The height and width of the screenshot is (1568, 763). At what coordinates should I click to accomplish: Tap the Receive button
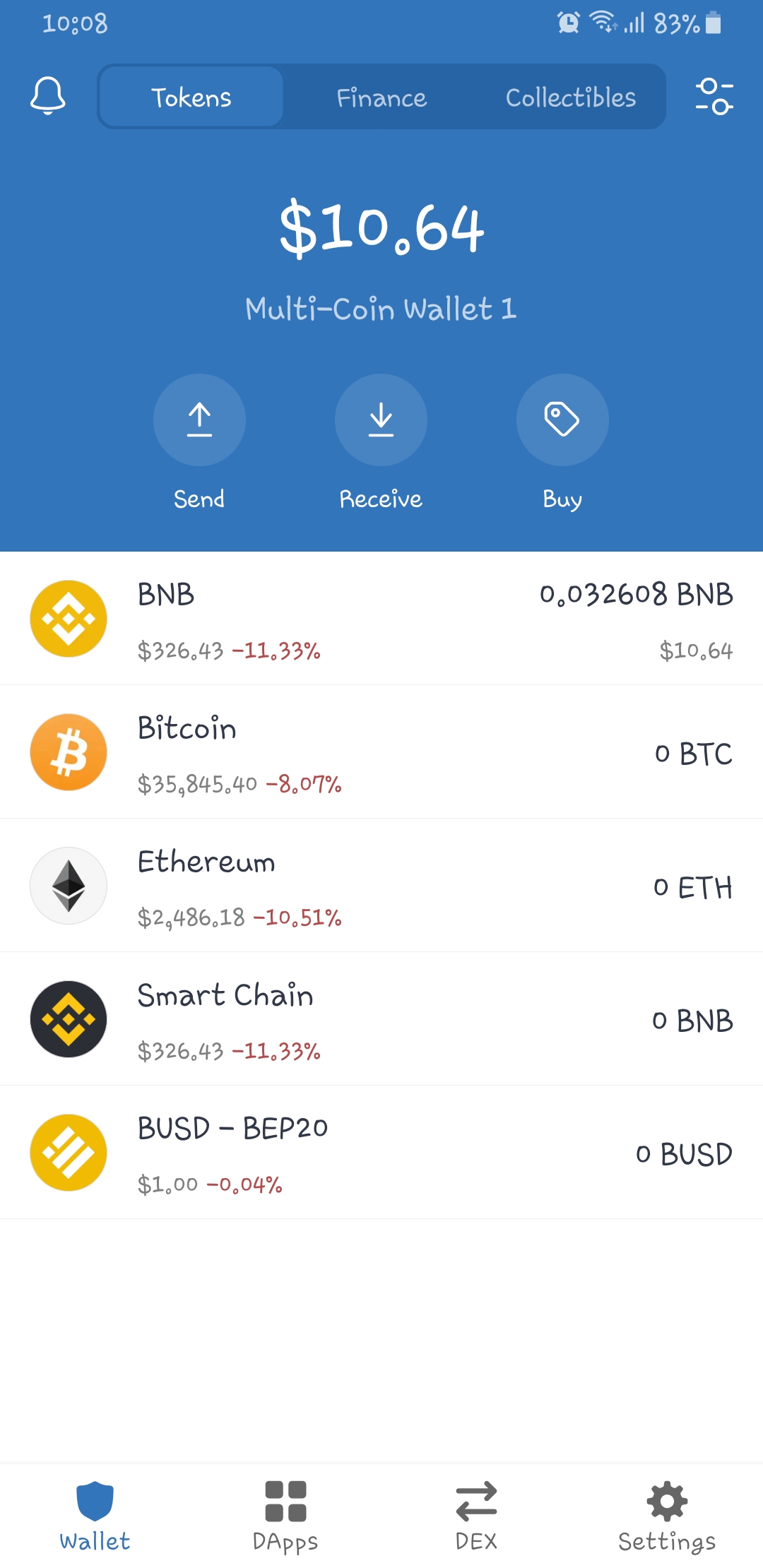(381, 420)
